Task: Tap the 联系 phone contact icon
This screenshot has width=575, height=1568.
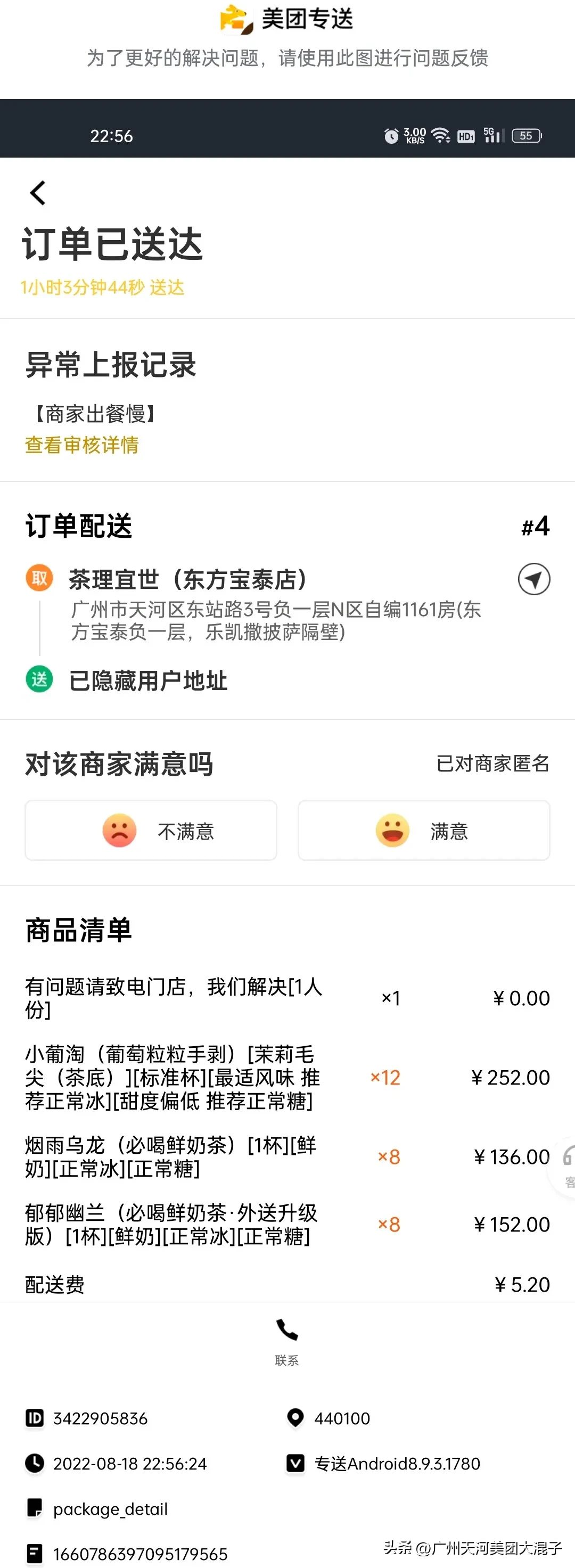Action: pyautogui.click(x=286, y=1329)
